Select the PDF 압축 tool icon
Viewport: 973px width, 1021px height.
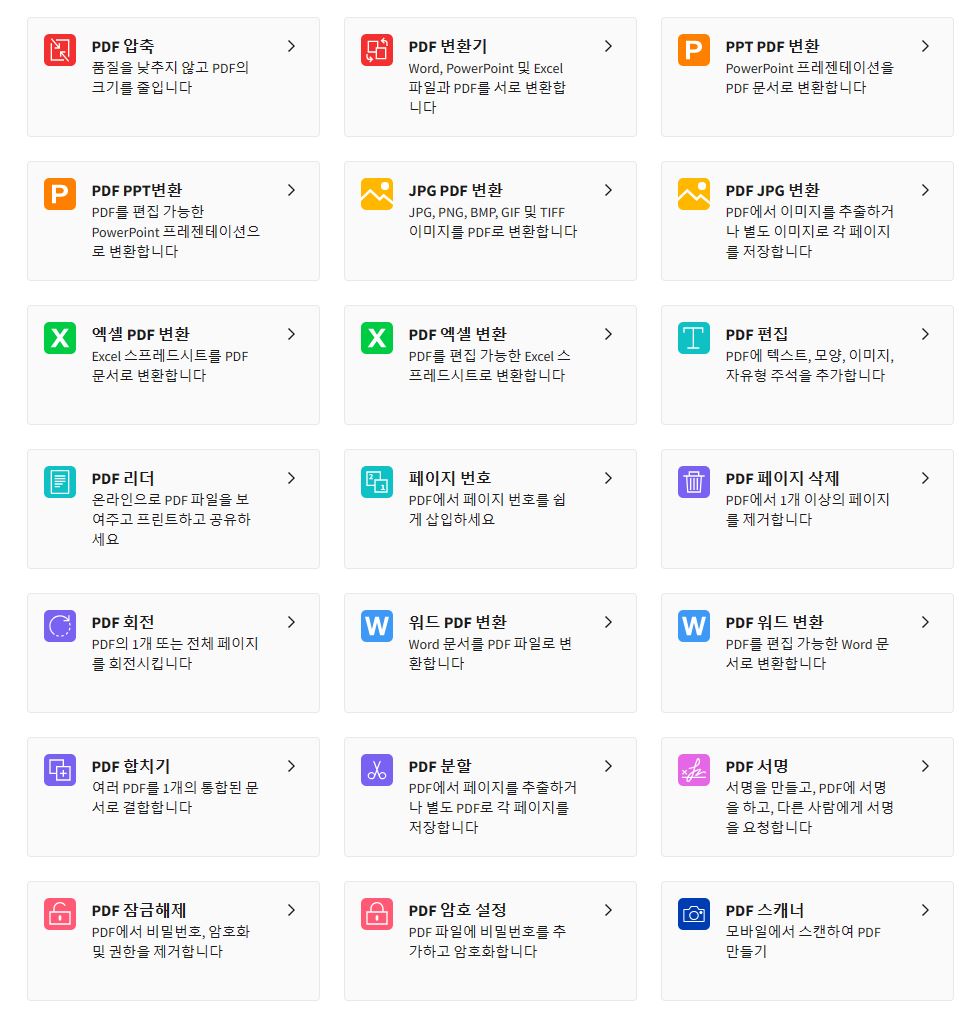pyautogui.click(x=57, y=46)
